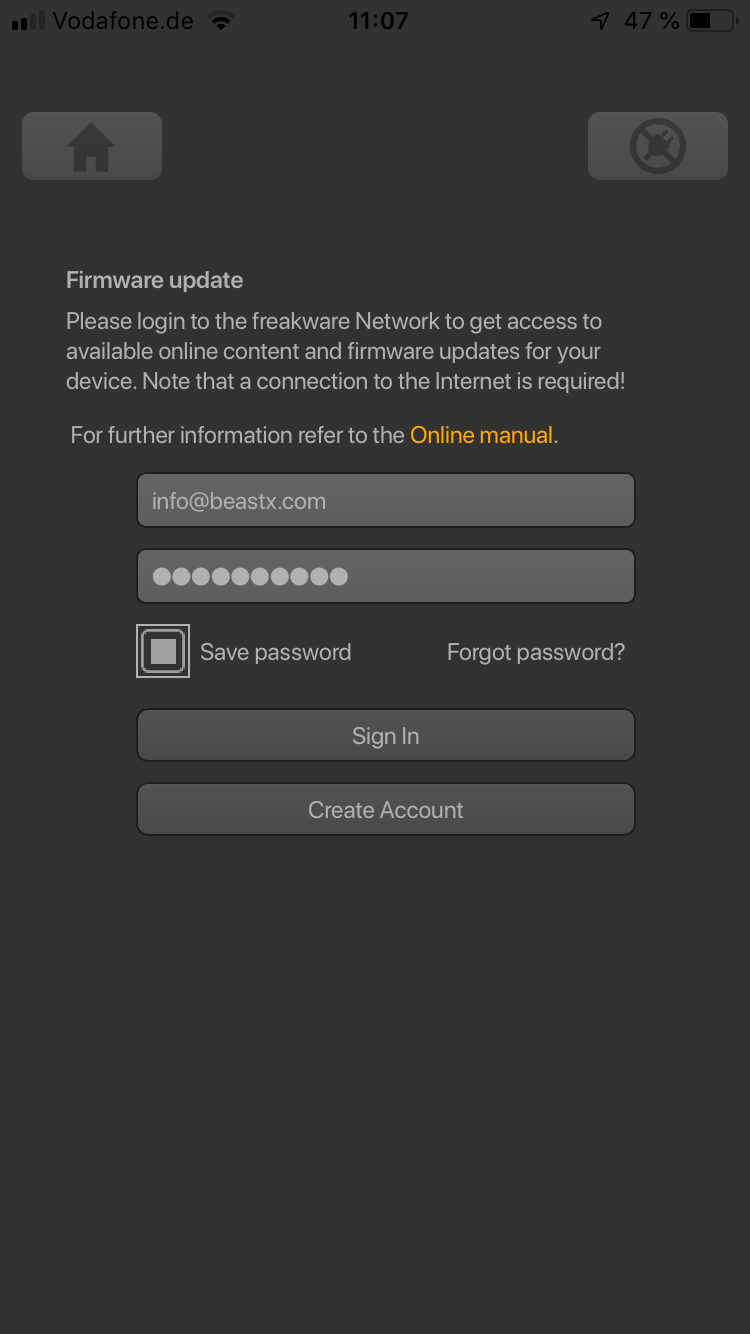Open the Online manual link
The width and height of the screenshot is (750, 1334).
click(481, 435)
